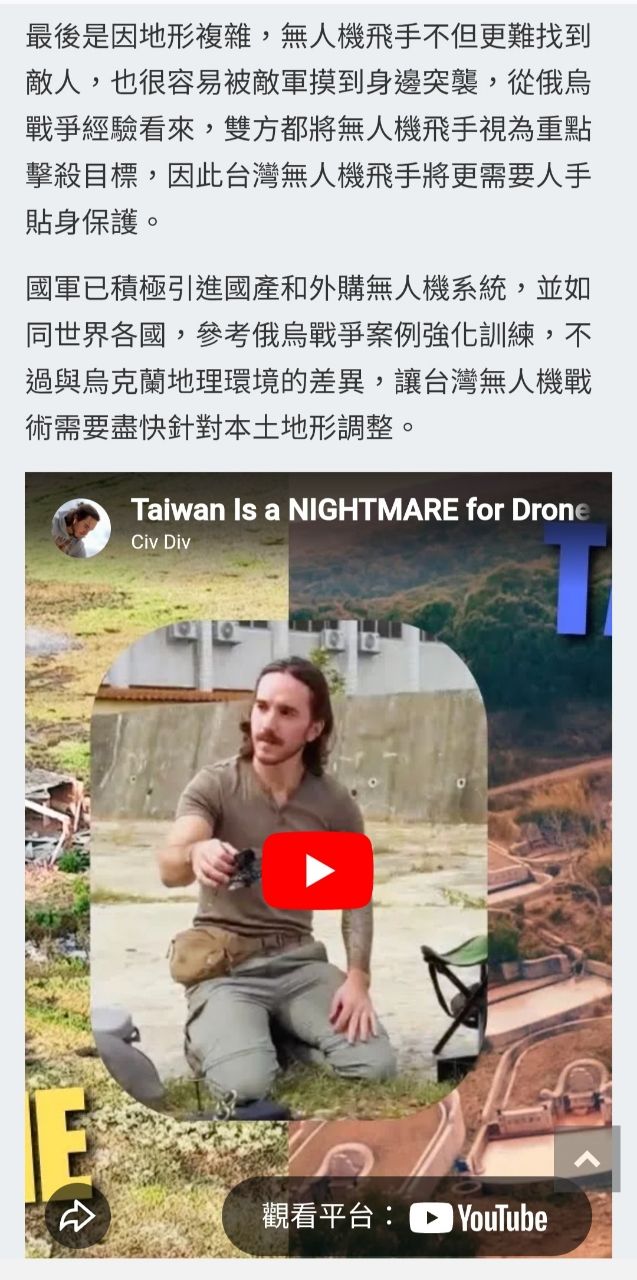The height and width of the screenshot is (1280, 637).
Task: Open the Civ Div channel avatar
Action: click(x=81, y=527)
